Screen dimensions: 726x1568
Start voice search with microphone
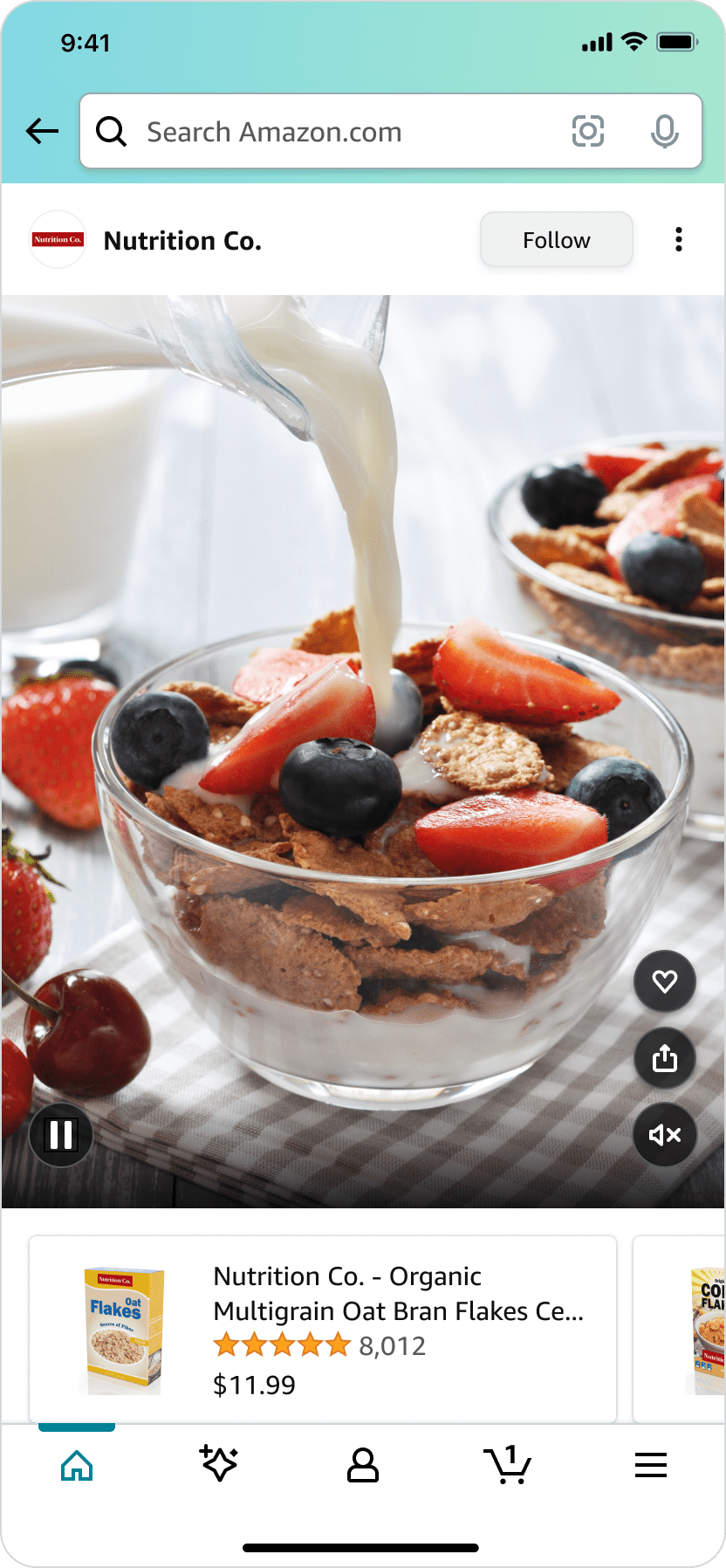[x=664, y=132]
